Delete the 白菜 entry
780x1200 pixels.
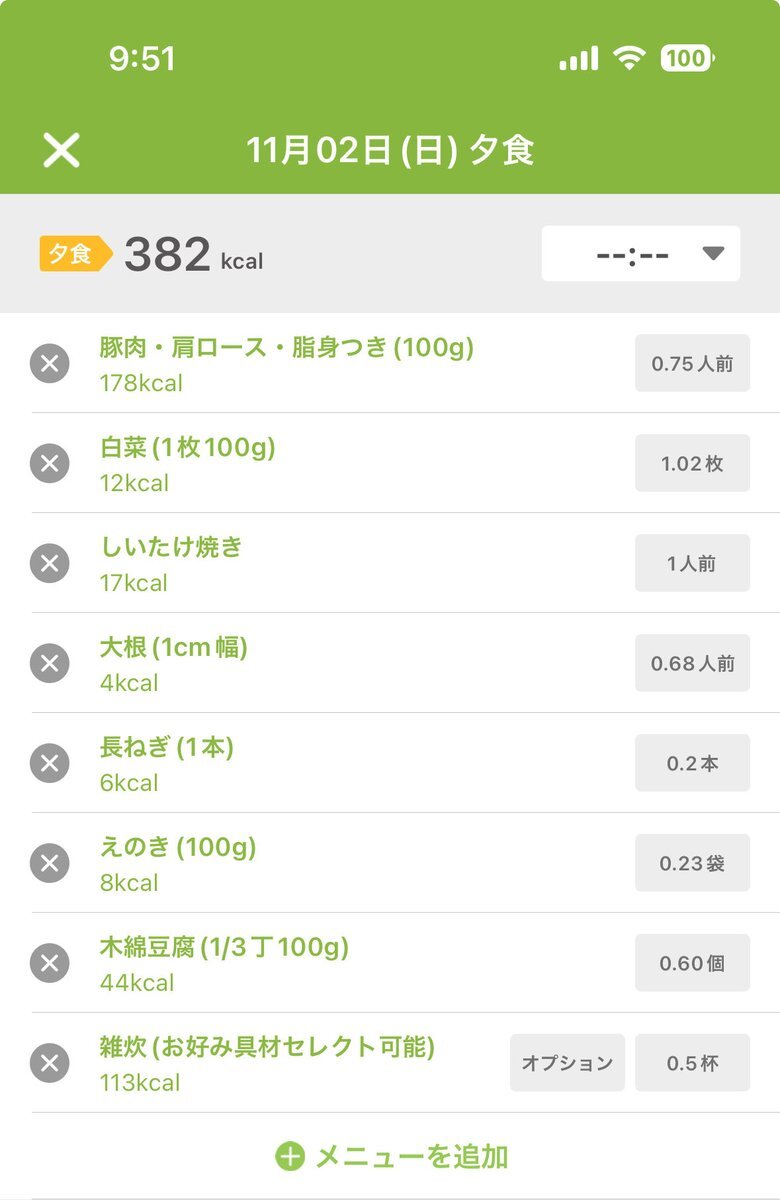(49, 463)
